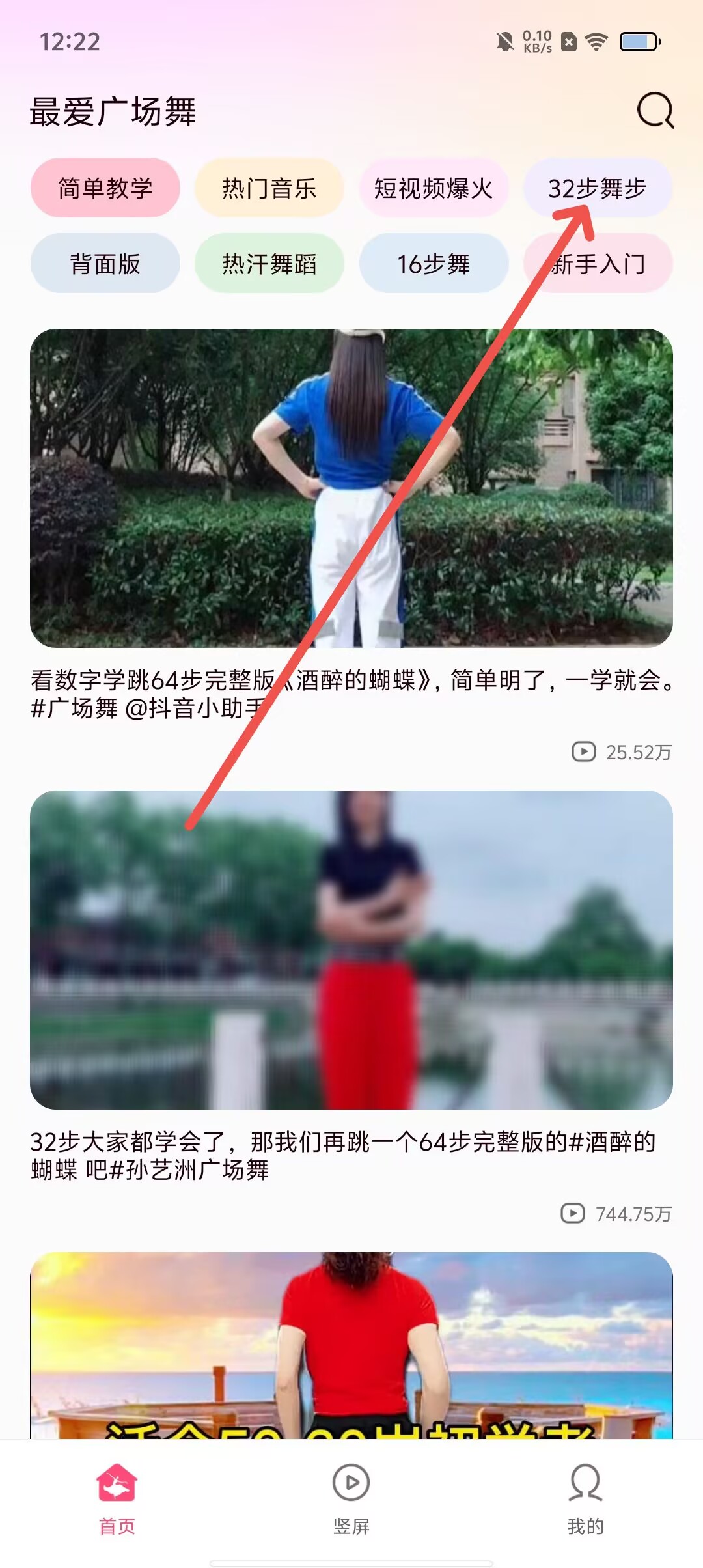This screenshot has width=703, height=1568.
Task: Choose the 短视频爆火 chip
Action: pos(434,188)
